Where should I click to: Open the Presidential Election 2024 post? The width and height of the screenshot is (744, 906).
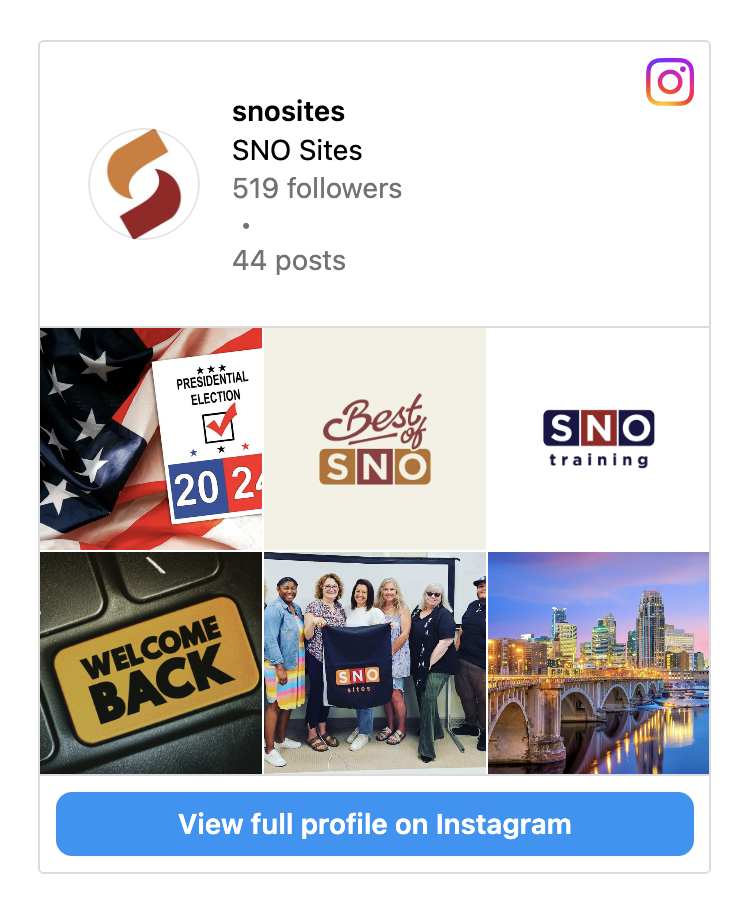151,439
